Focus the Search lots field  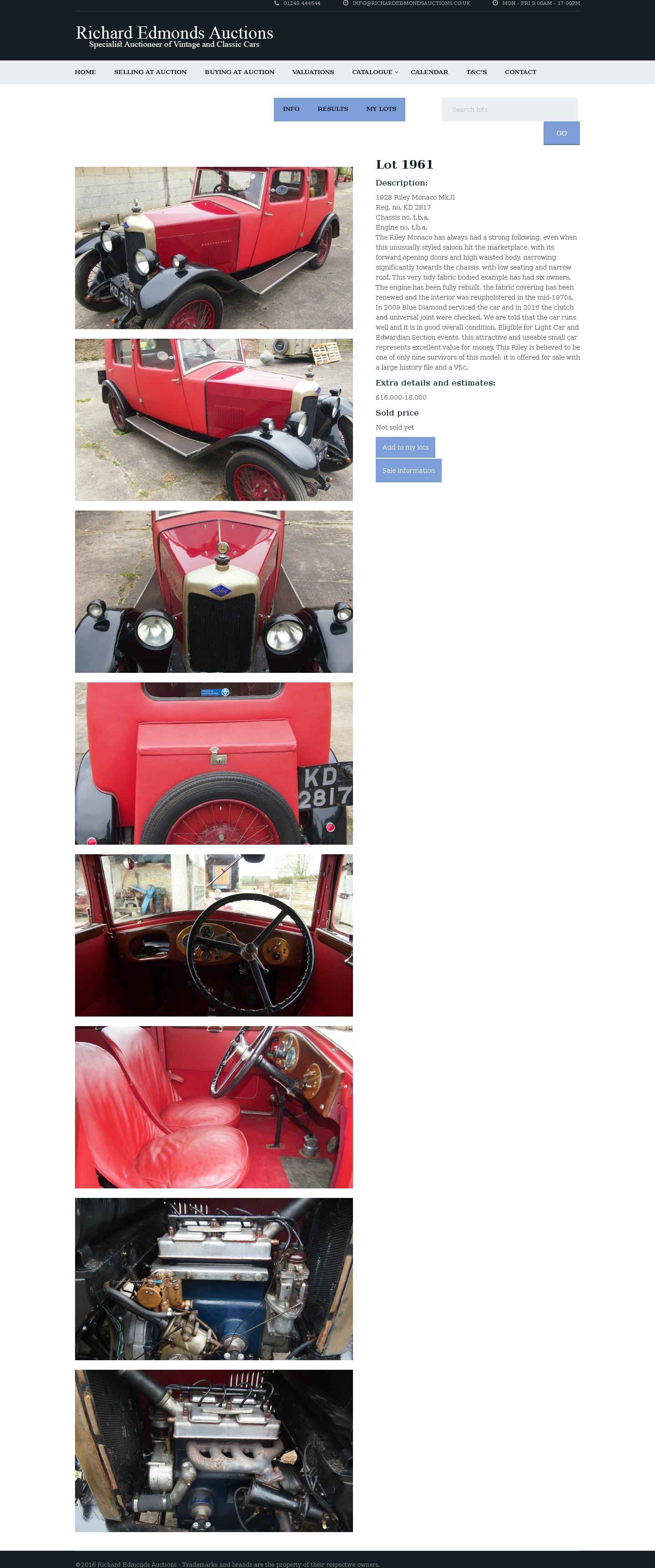point(509,110)
